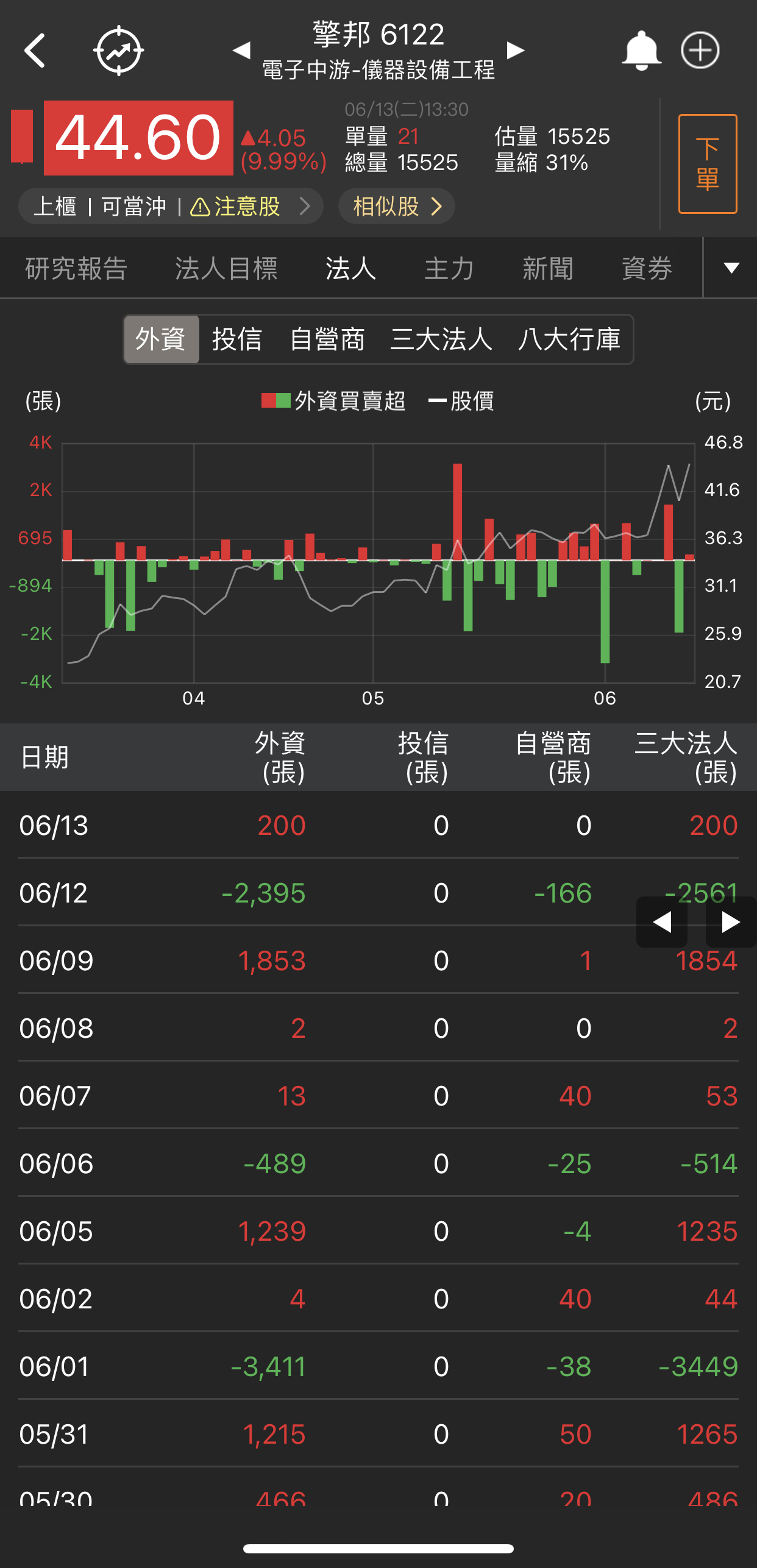The width and height of the screenshot is (757, 1568).
Task: Select the 投信 segment
Action: (237, 339)
